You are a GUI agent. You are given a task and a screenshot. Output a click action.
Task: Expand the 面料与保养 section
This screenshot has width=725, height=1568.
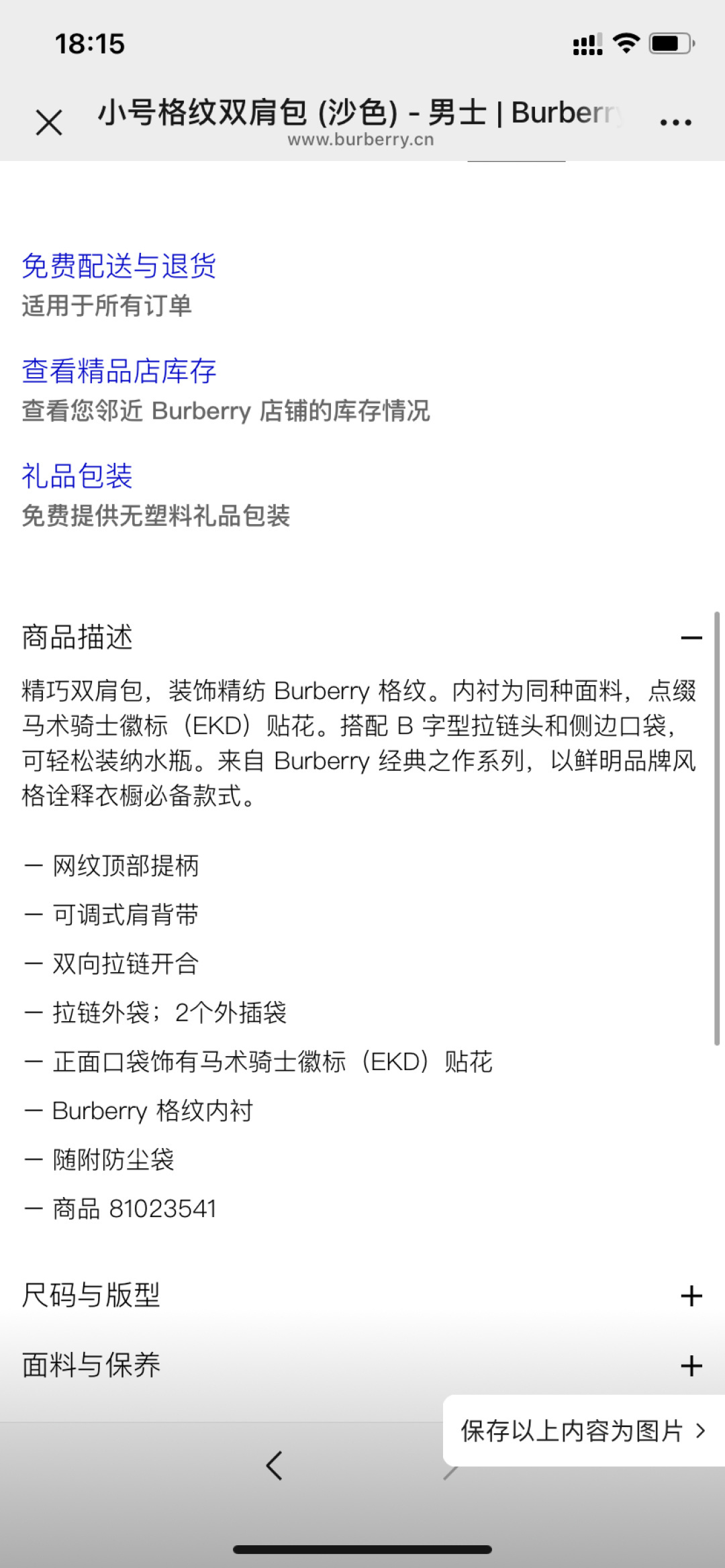click(691, 1365)
